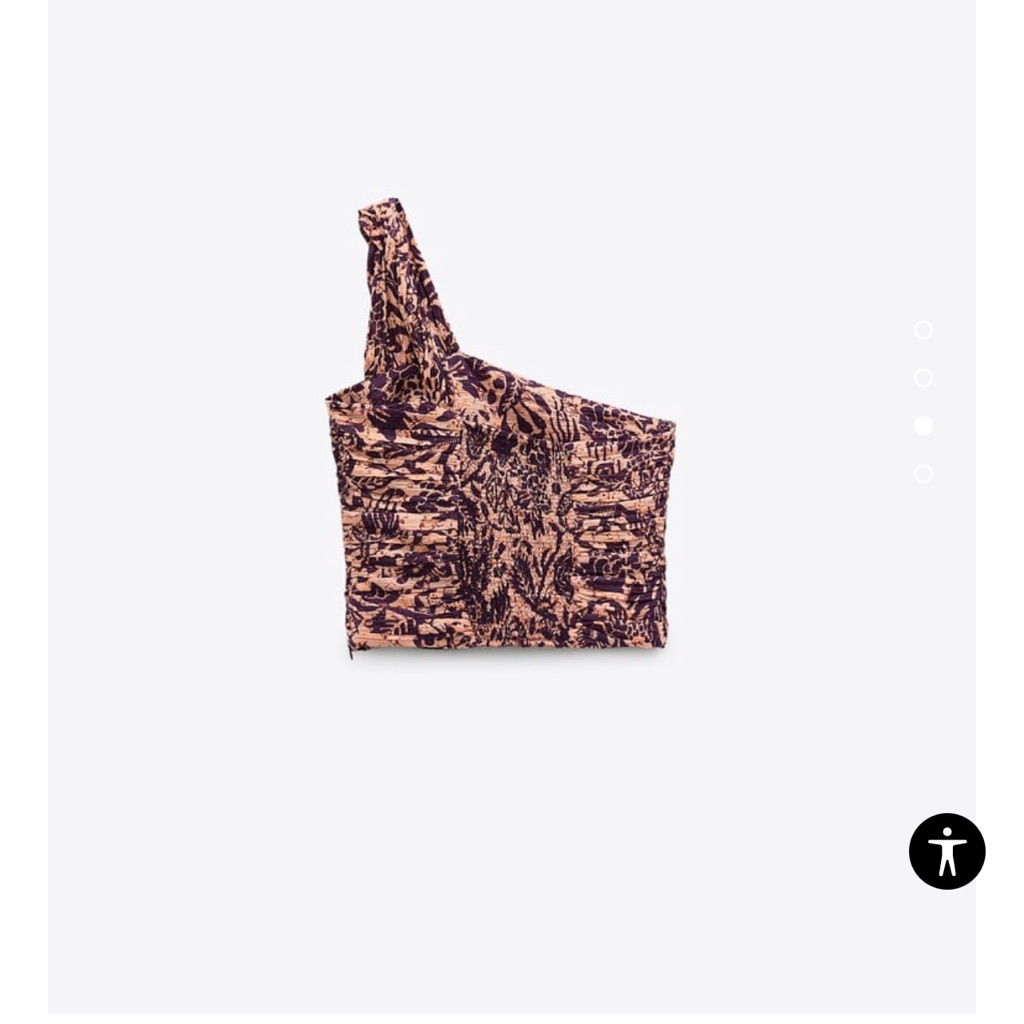Open the accessibility options button
This screenshot has width=1024, height=1024.
click(x=946, y=851)
